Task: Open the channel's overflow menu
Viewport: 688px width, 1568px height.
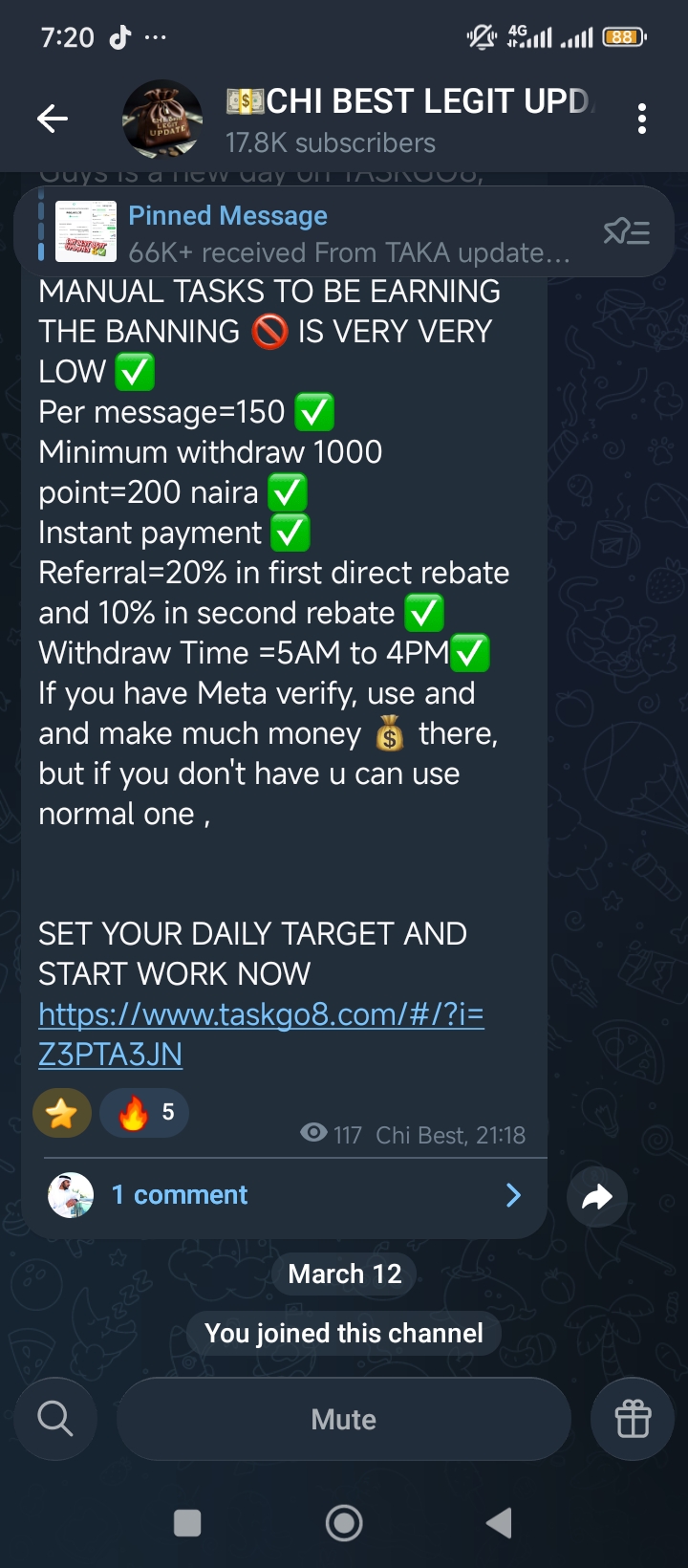Action: (642, 119)
